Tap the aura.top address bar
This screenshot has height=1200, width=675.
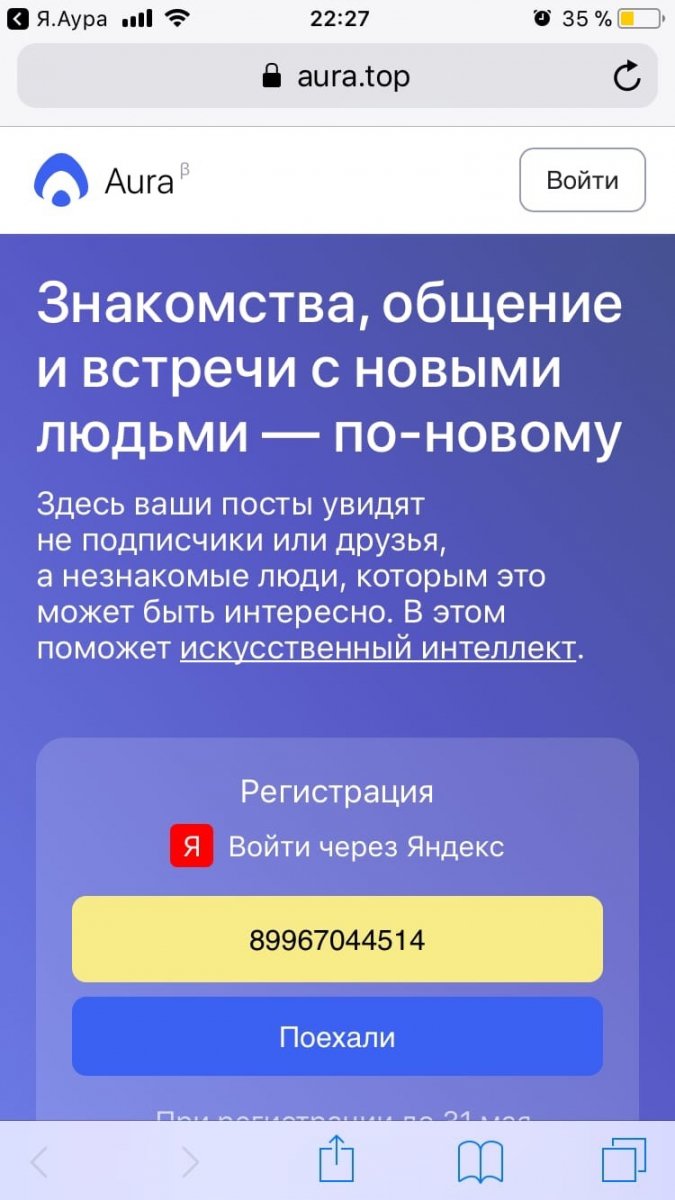click(337, 76)
